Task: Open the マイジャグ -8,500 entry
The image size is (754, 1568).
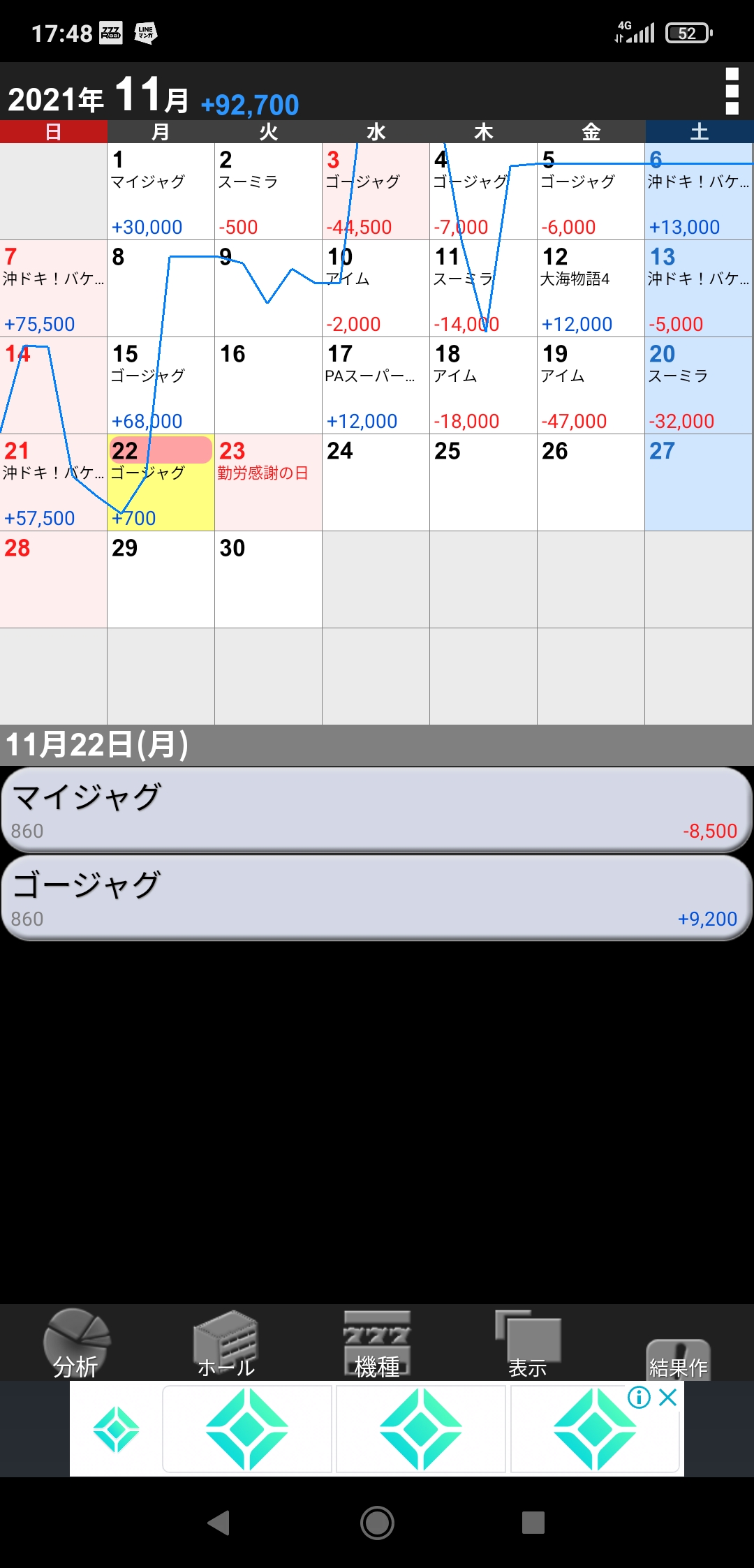Action: point(377,810)
